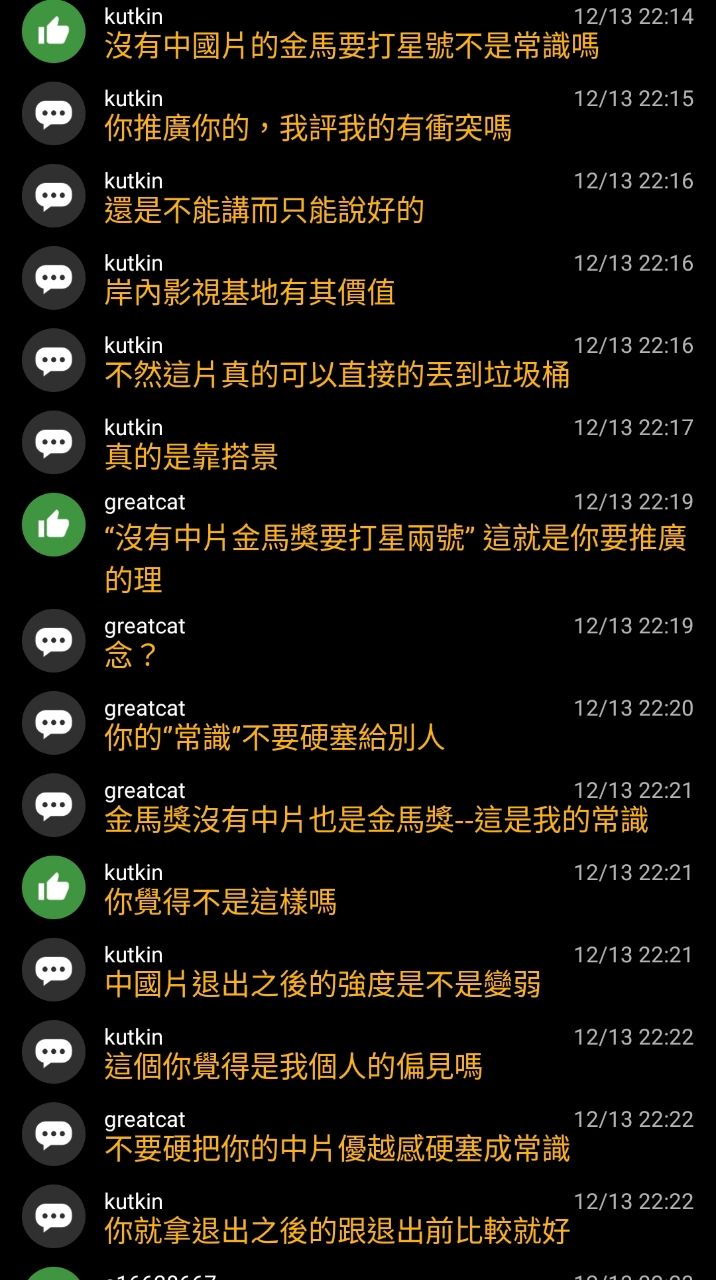The width and height of the screenshot is (716, 1280).
Task: Select kutkin's comment 中國片退出之後的強度是不是變弱
Action: [x=323, y=984]
